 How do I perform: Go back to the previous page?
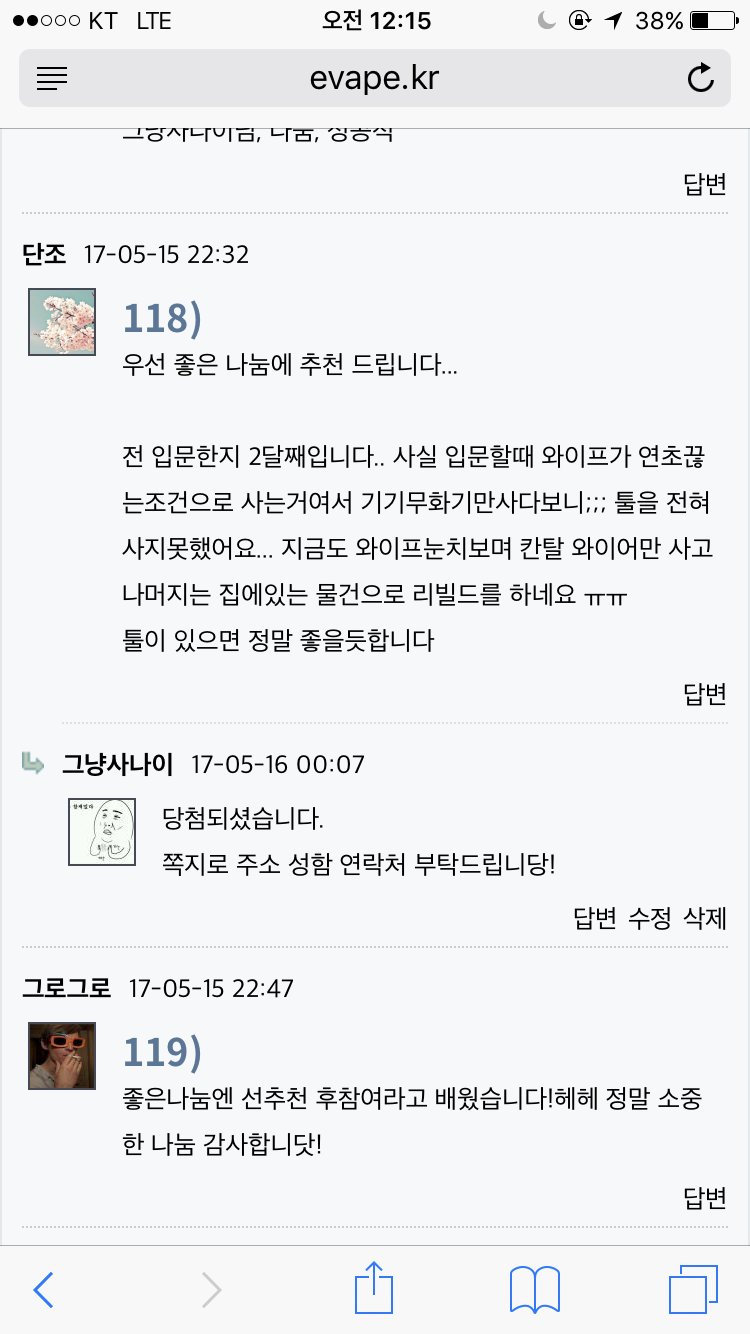point(44,1290)
